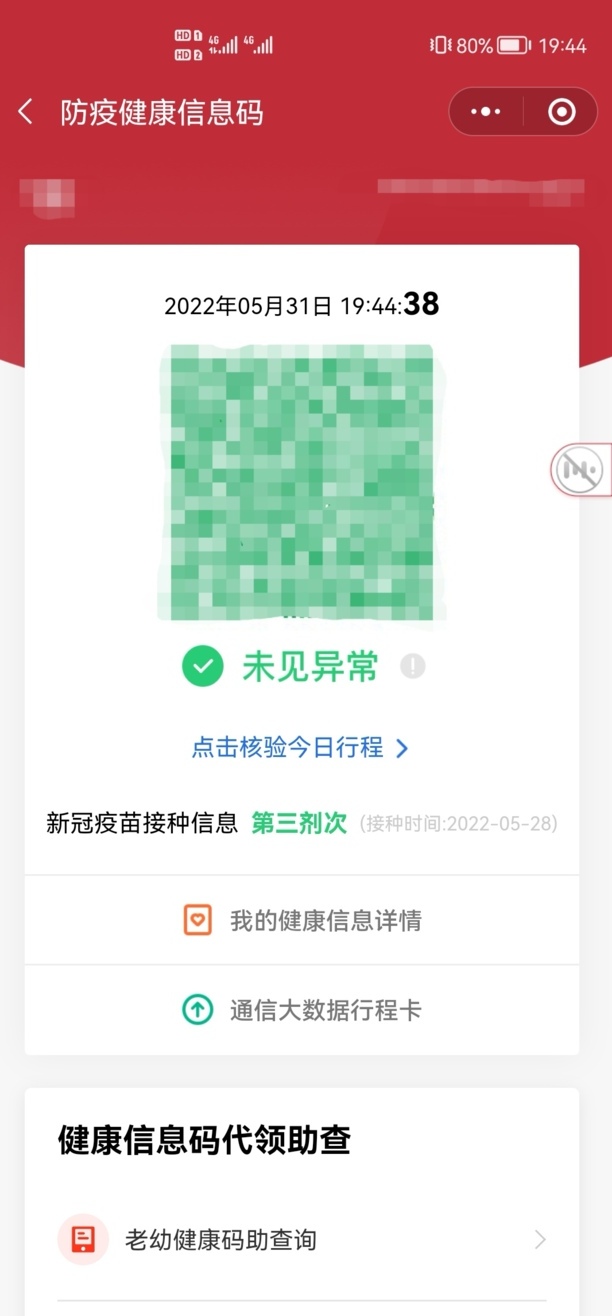Go back from the health code page
The width and height of the screenshot is (612, 1316).
click(27, 112)
